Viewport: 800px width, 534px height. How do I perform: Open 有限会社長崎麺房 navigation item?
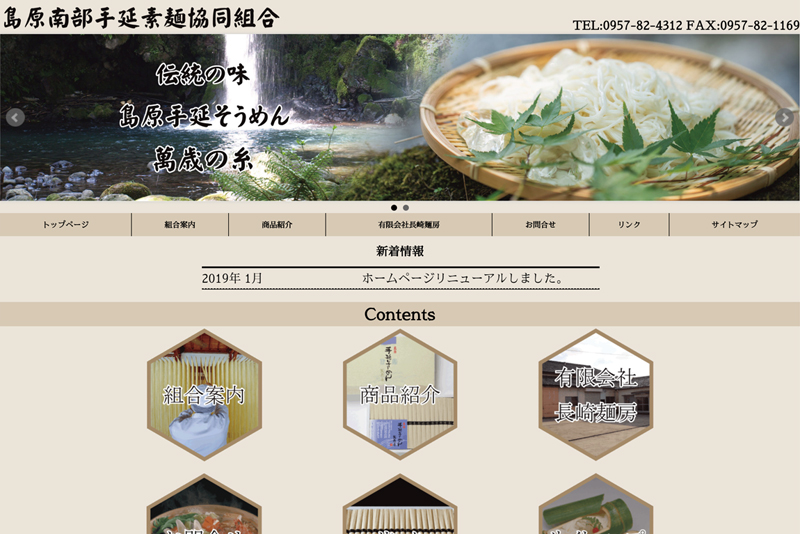[409, 225]
